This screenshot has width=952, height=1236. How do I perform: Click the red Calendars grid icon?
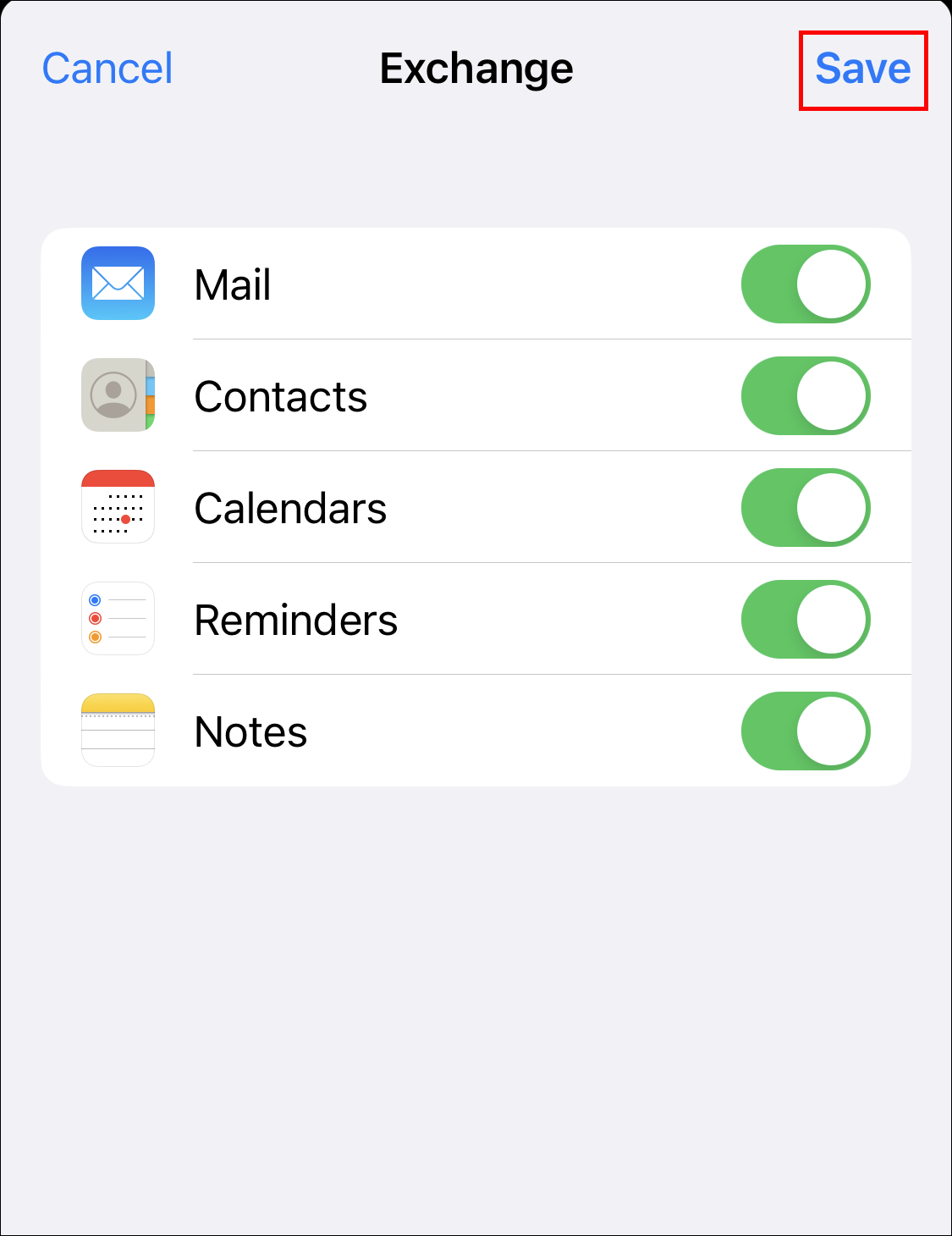[x=118, y=507]
